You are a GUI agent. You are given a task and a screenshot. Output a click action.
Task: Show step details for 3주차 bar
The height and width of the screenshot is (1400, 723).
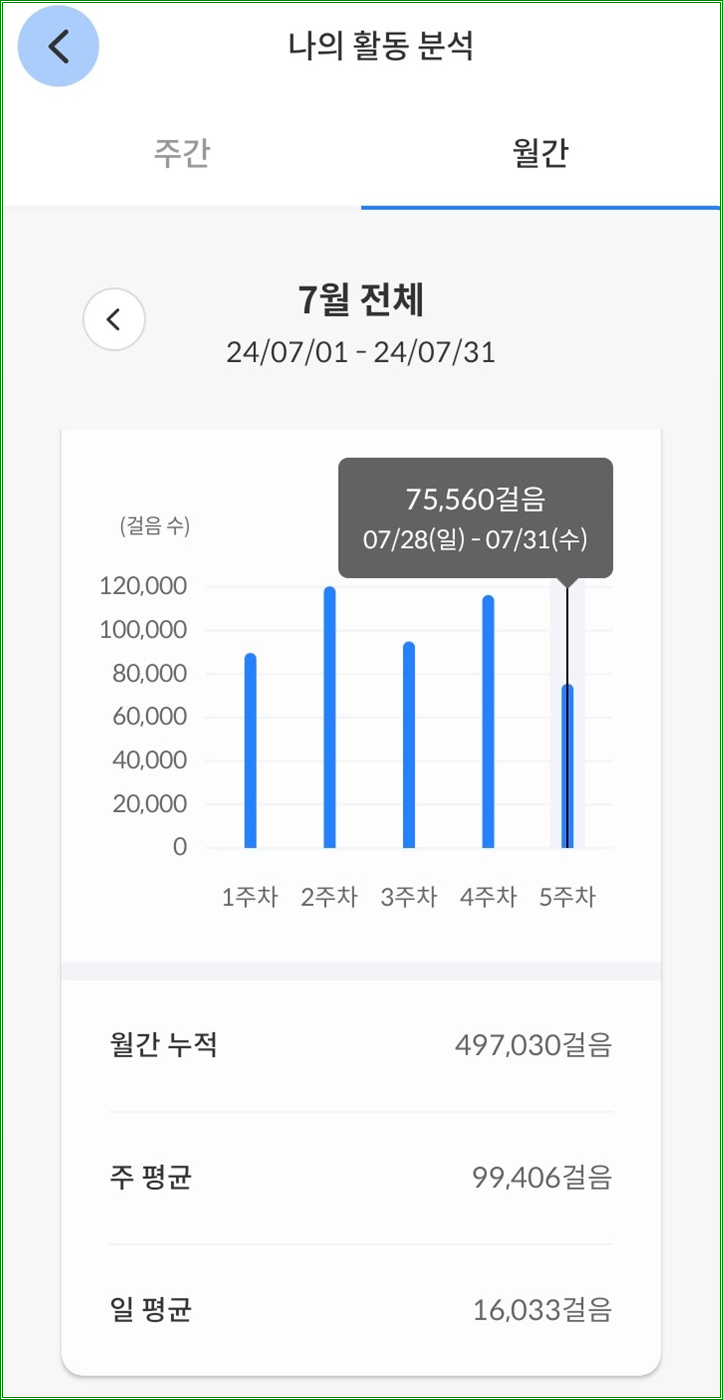409,745
